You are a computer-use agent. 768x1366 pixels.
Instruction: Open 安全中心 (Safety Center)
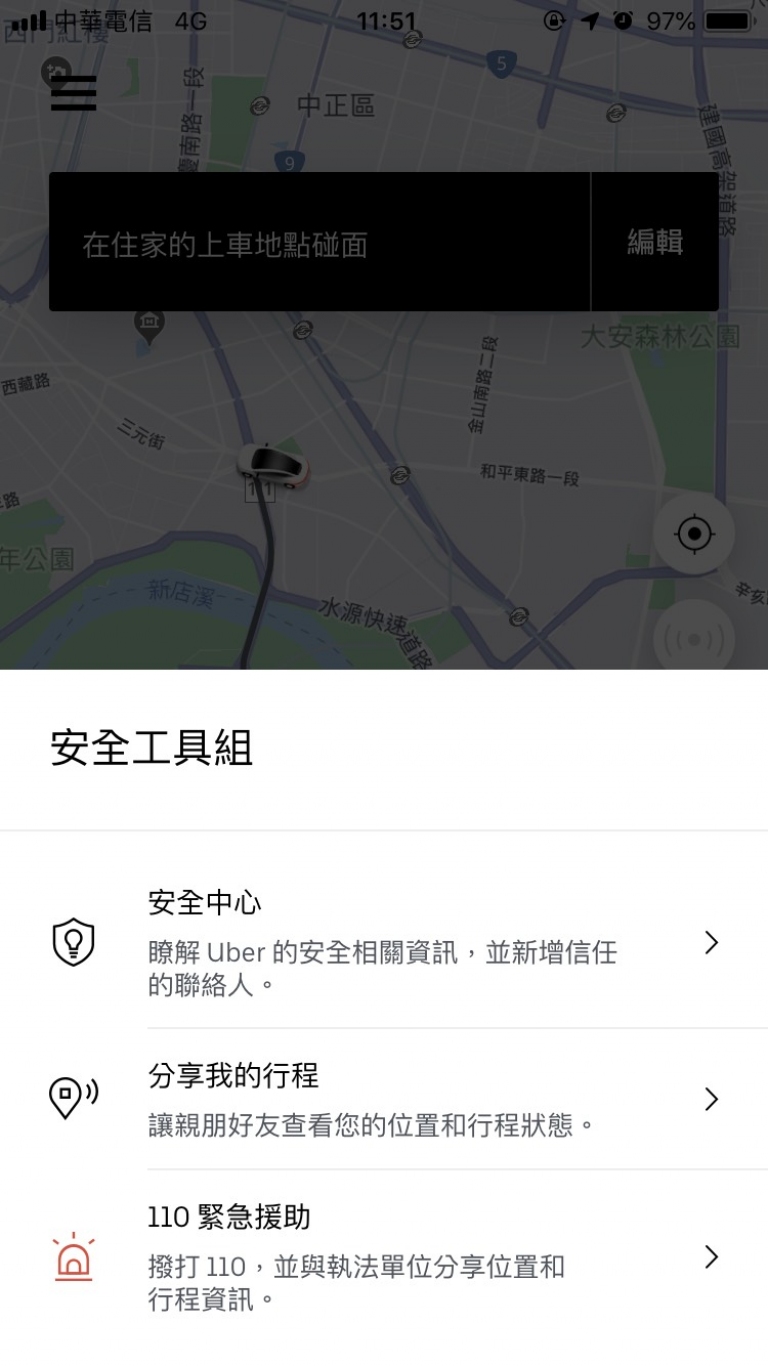384,942
